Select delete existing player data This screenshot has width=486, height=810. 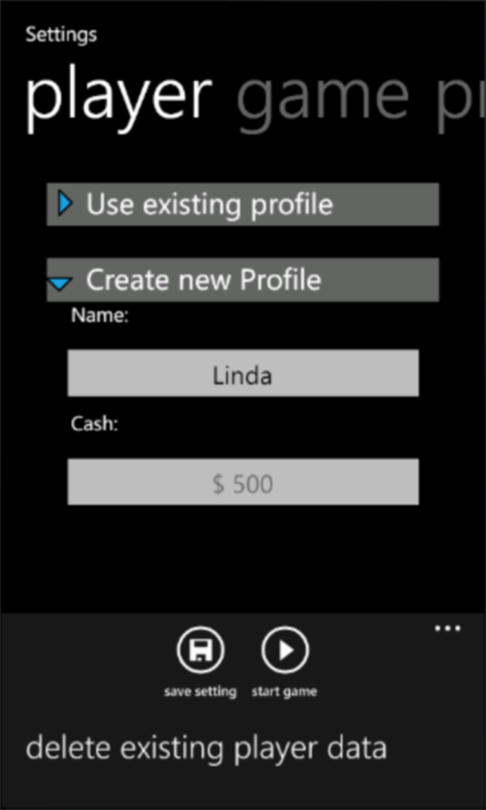(x=206, y=749)
